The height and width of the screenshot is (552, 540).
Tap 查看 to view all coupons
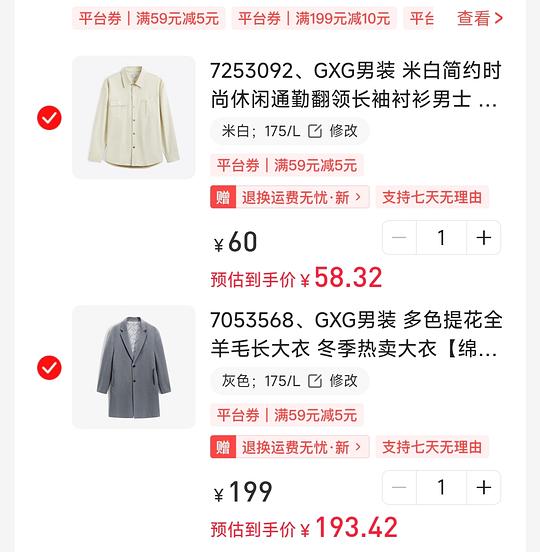point(479,18)
